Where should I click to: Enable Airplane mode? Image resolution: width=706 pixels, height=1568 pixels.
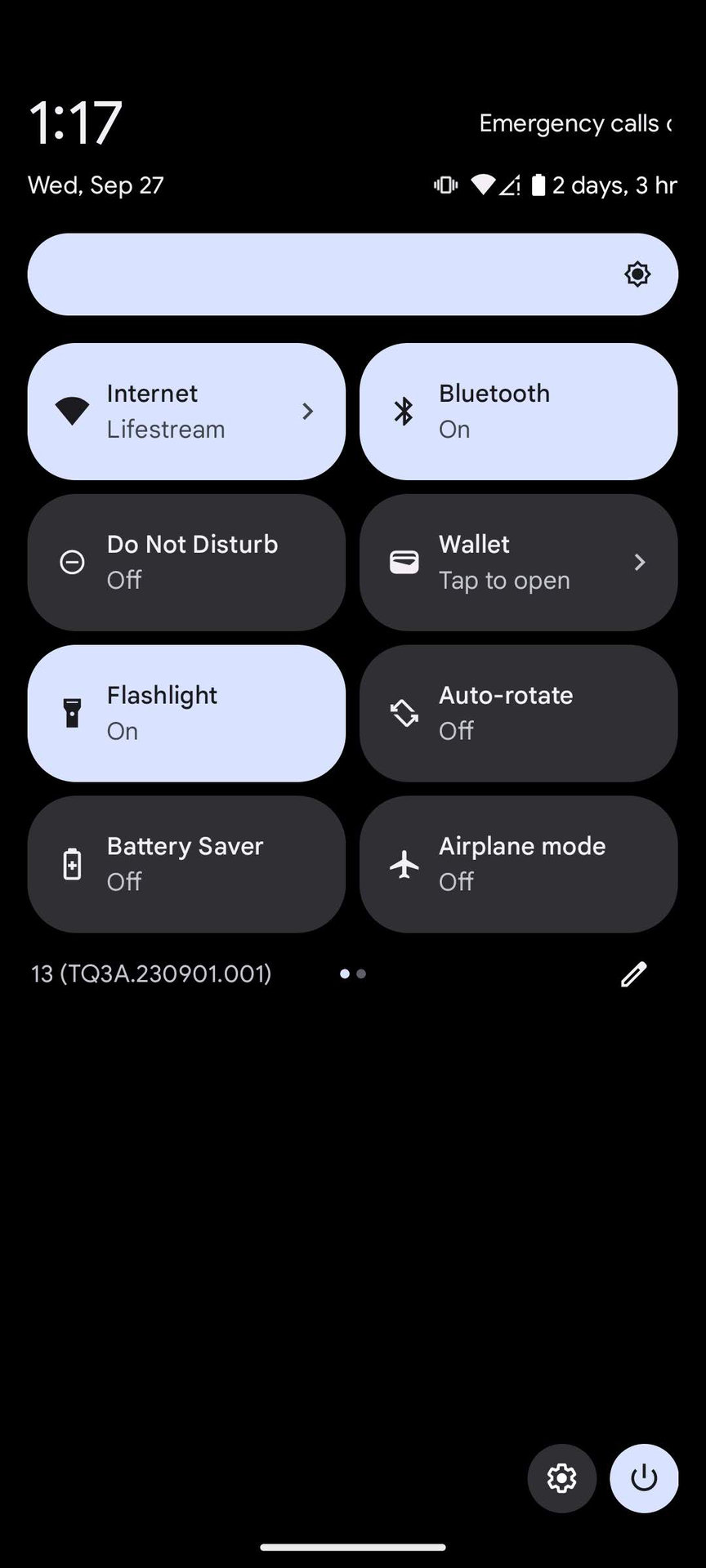(518, 864)
